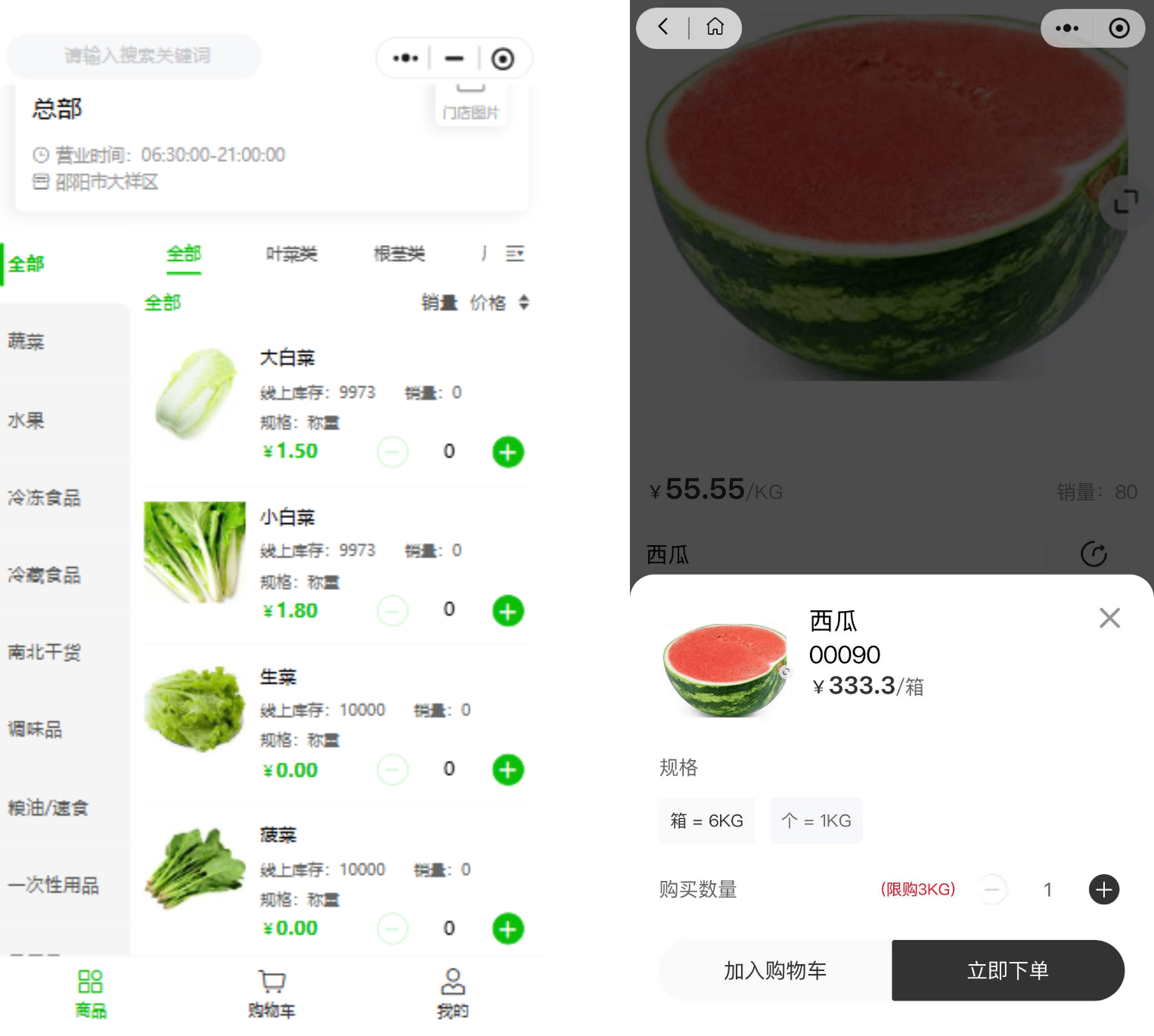
Task: Tap 加入购物车 for 西瓜
Action: (775, 970)
